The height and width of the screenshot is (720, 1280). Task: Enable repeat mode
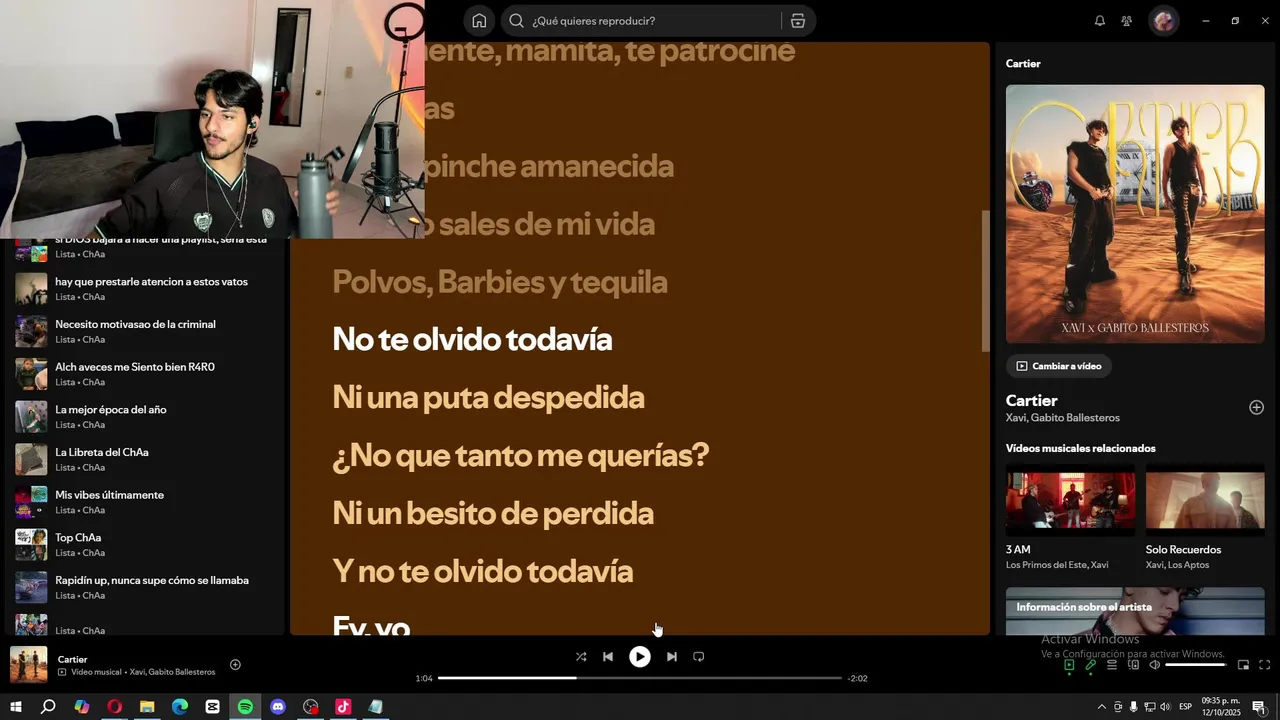(699, 657)
